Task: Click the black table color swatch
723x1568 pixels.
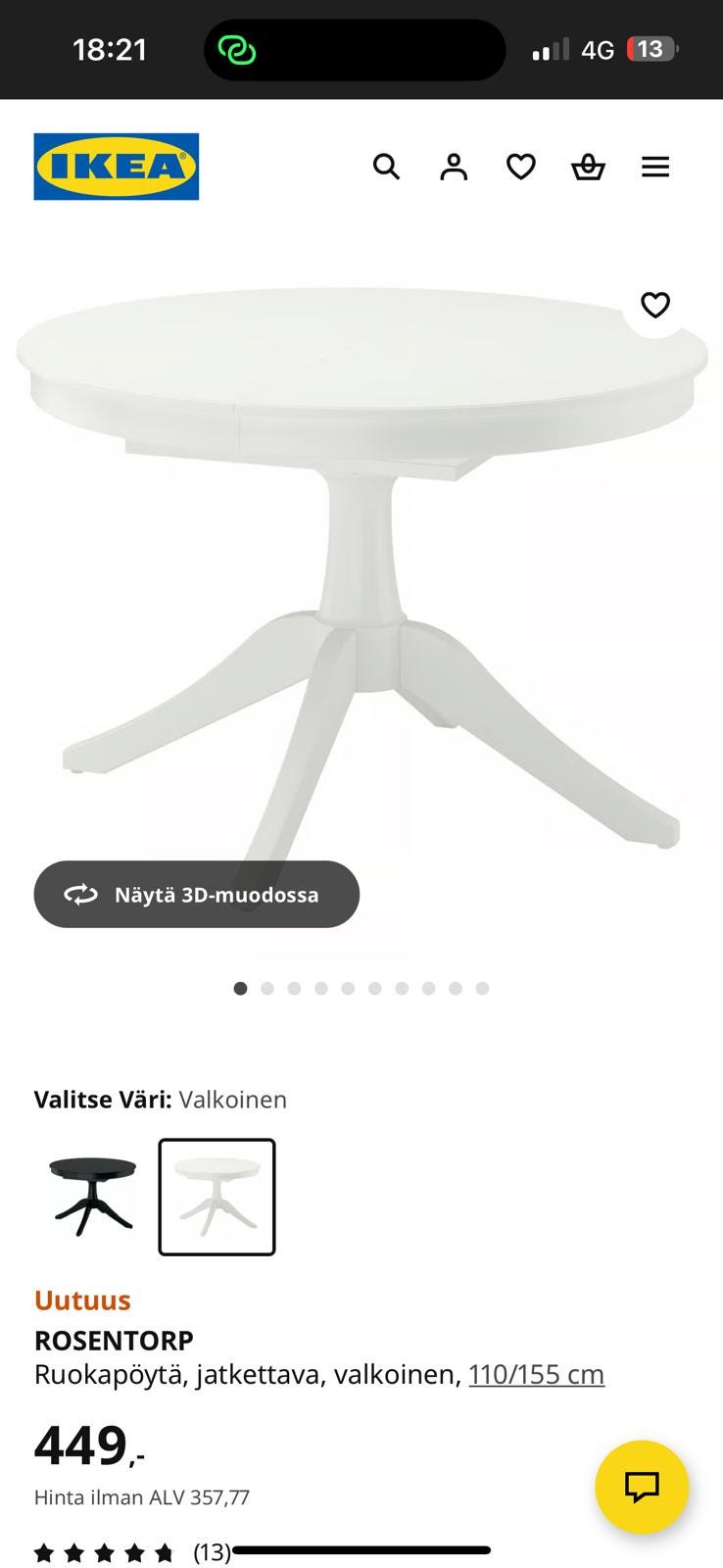Action: point(91,1196)
